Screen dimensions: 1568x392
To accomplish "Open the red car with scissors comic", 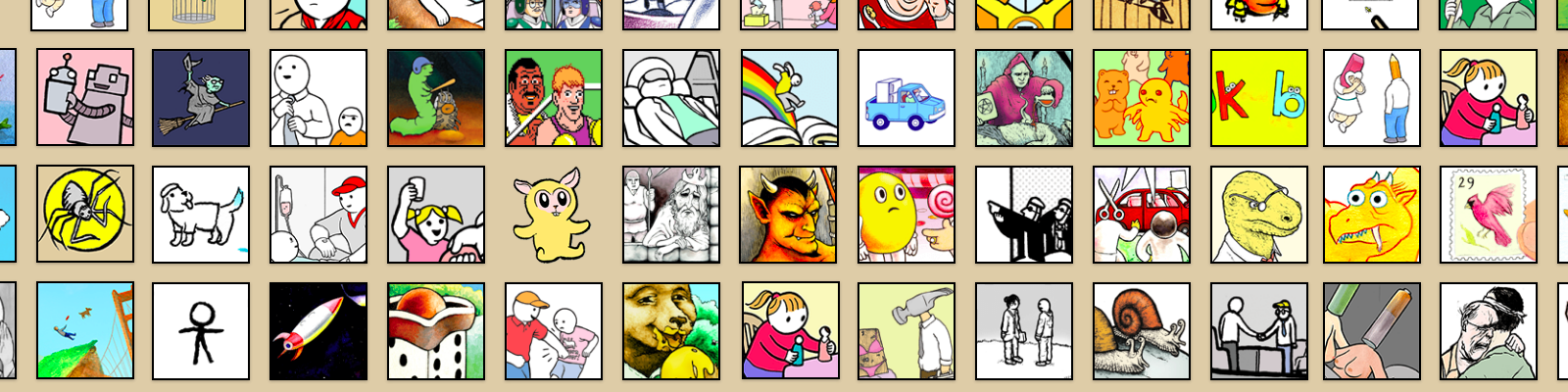I will pyautogui.click(x=1142, y=214).
